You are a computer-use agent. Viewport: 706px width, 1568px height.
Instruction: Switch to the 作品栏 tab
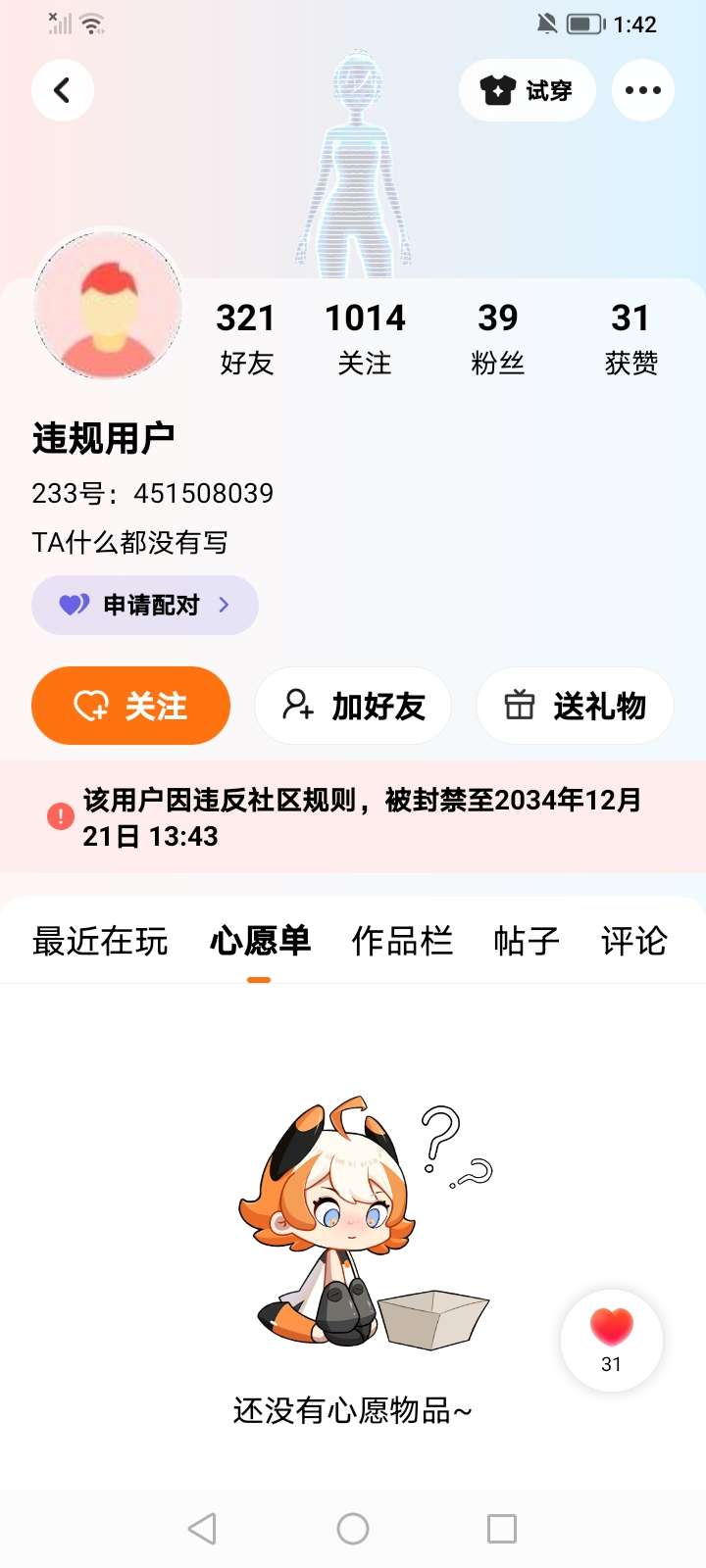click(402, 941)
